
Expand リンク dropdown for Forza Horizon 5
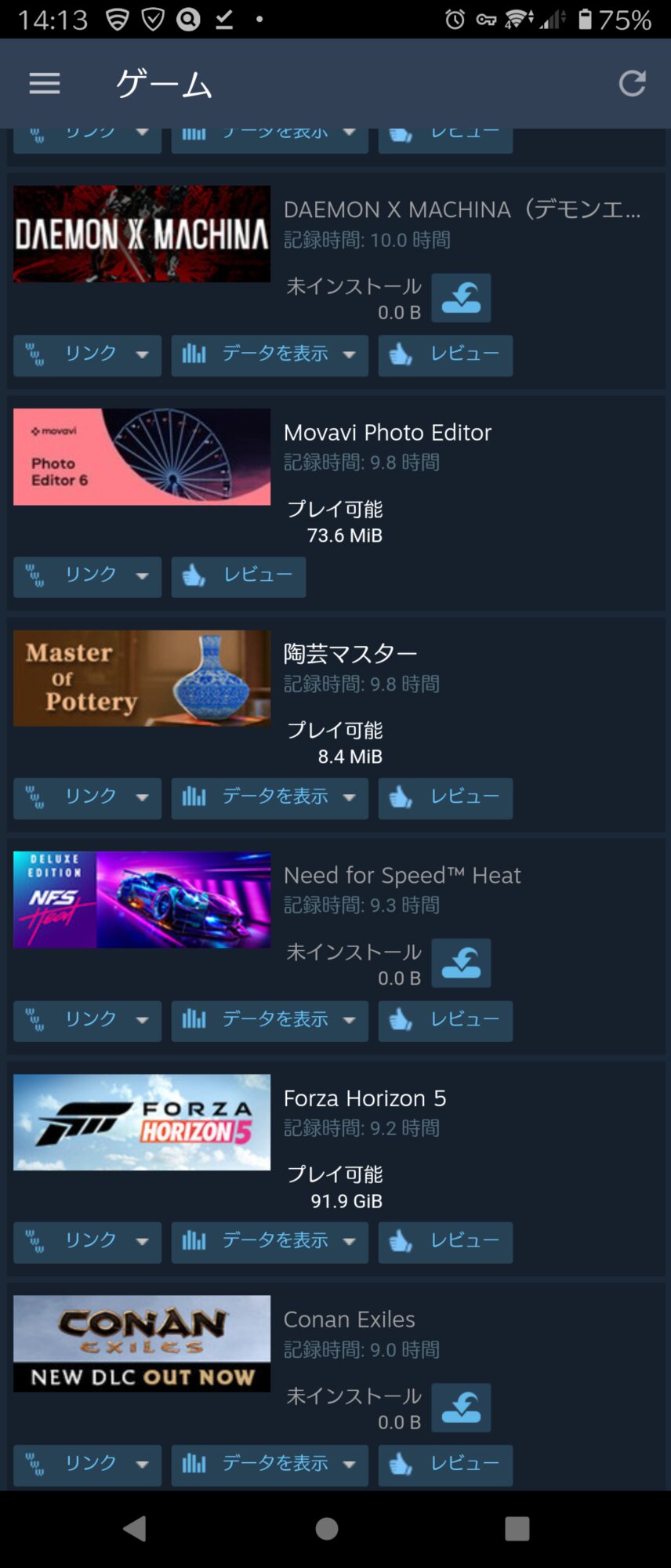(87, 1242)
